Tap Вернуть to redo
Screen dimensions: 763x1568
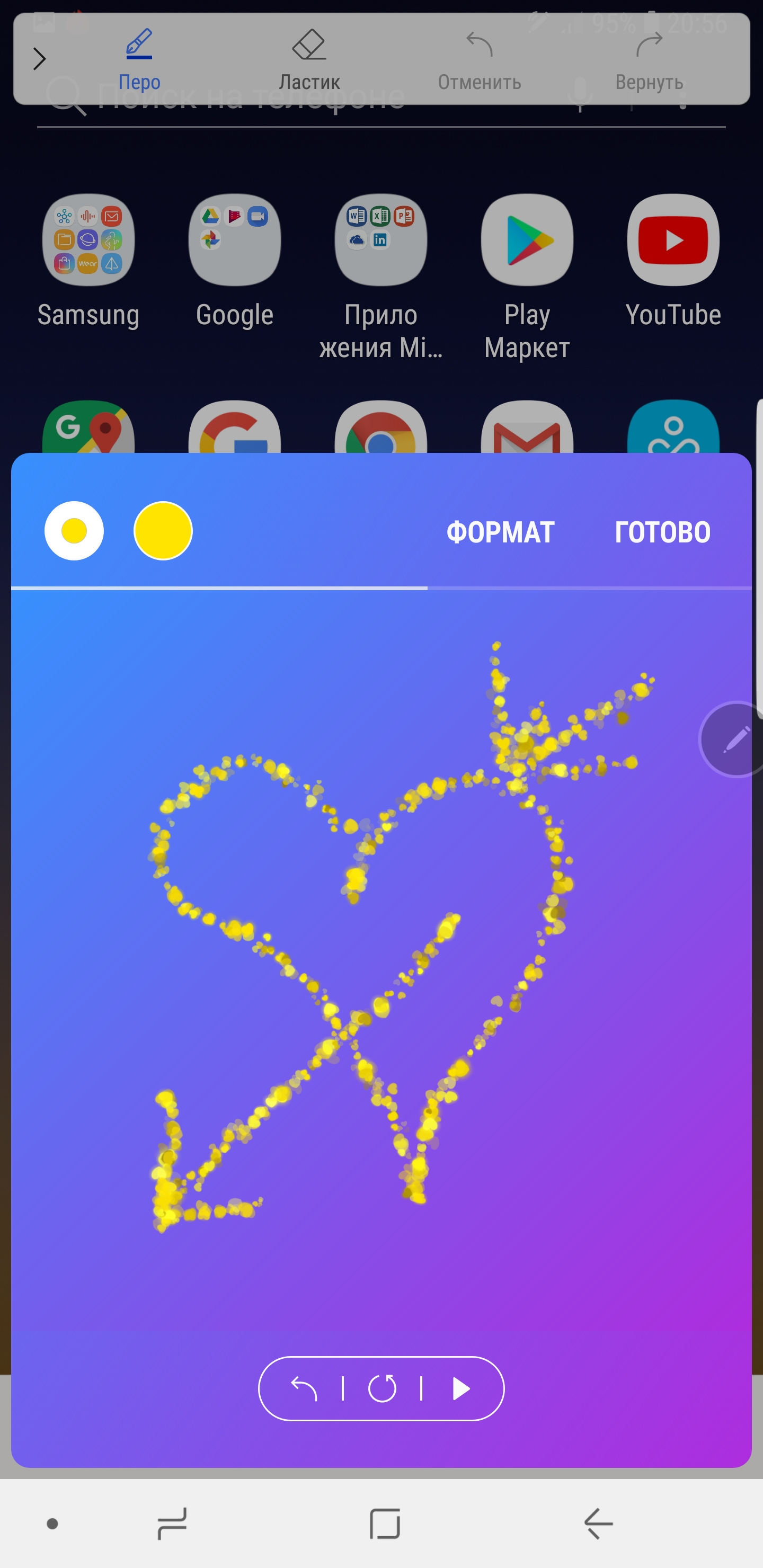649,60
